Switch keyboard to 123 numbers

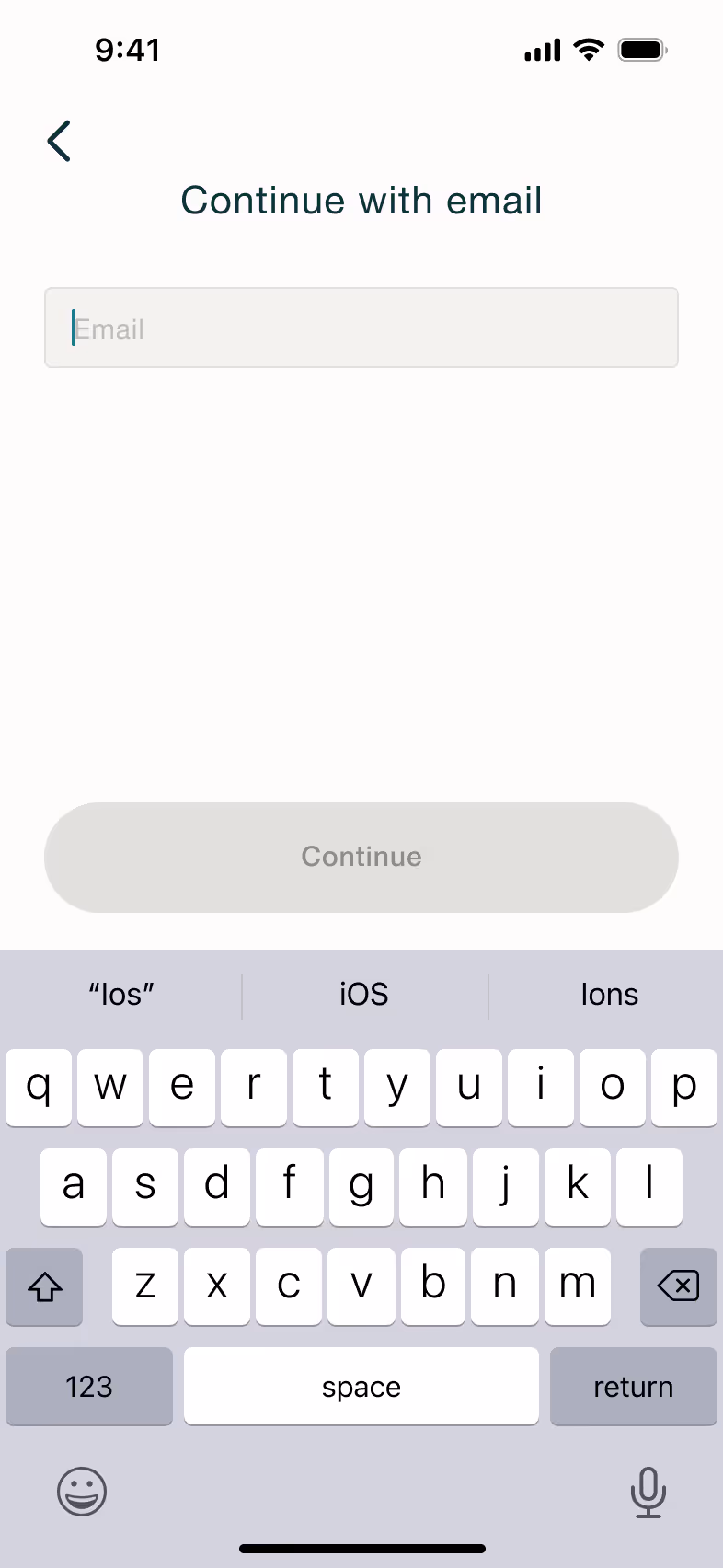pos(89,1386)
